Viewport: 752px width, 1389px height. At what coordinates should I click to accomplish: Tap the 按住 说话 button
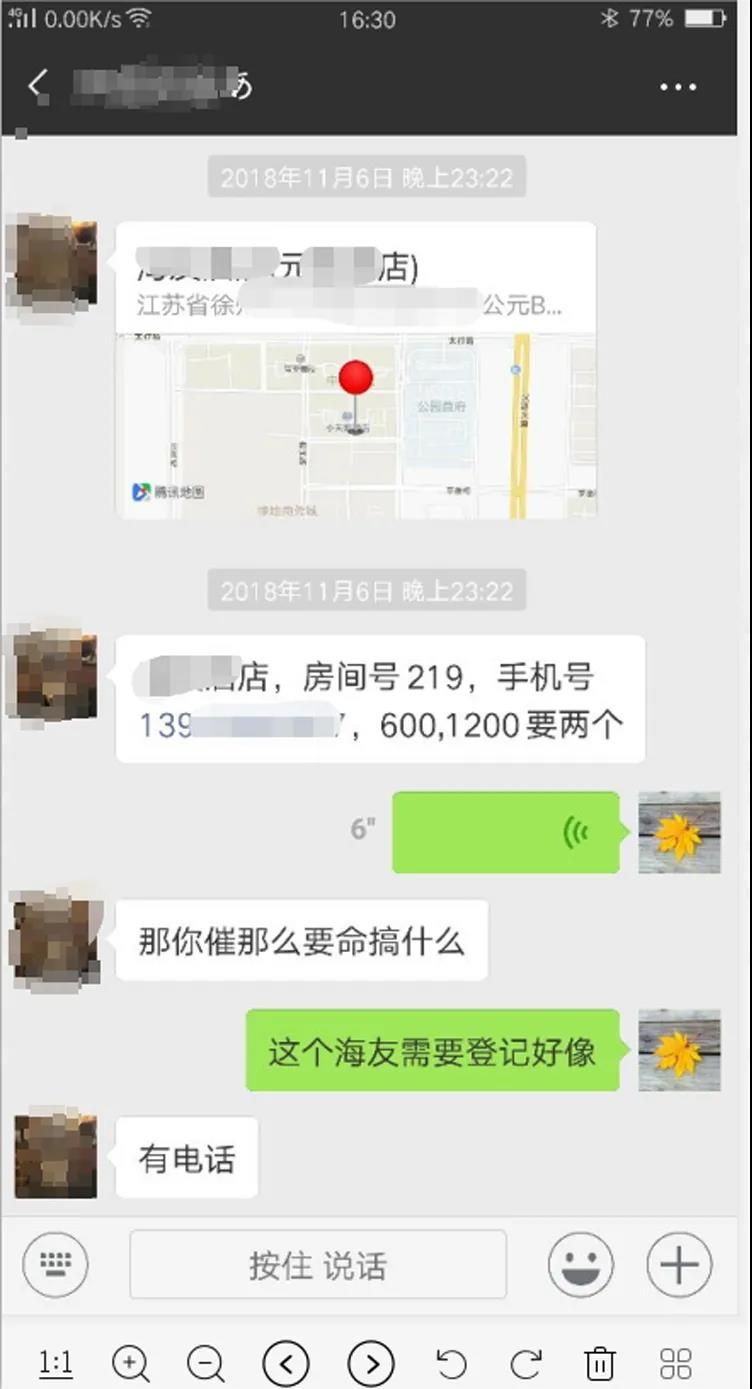[318, 1265]
